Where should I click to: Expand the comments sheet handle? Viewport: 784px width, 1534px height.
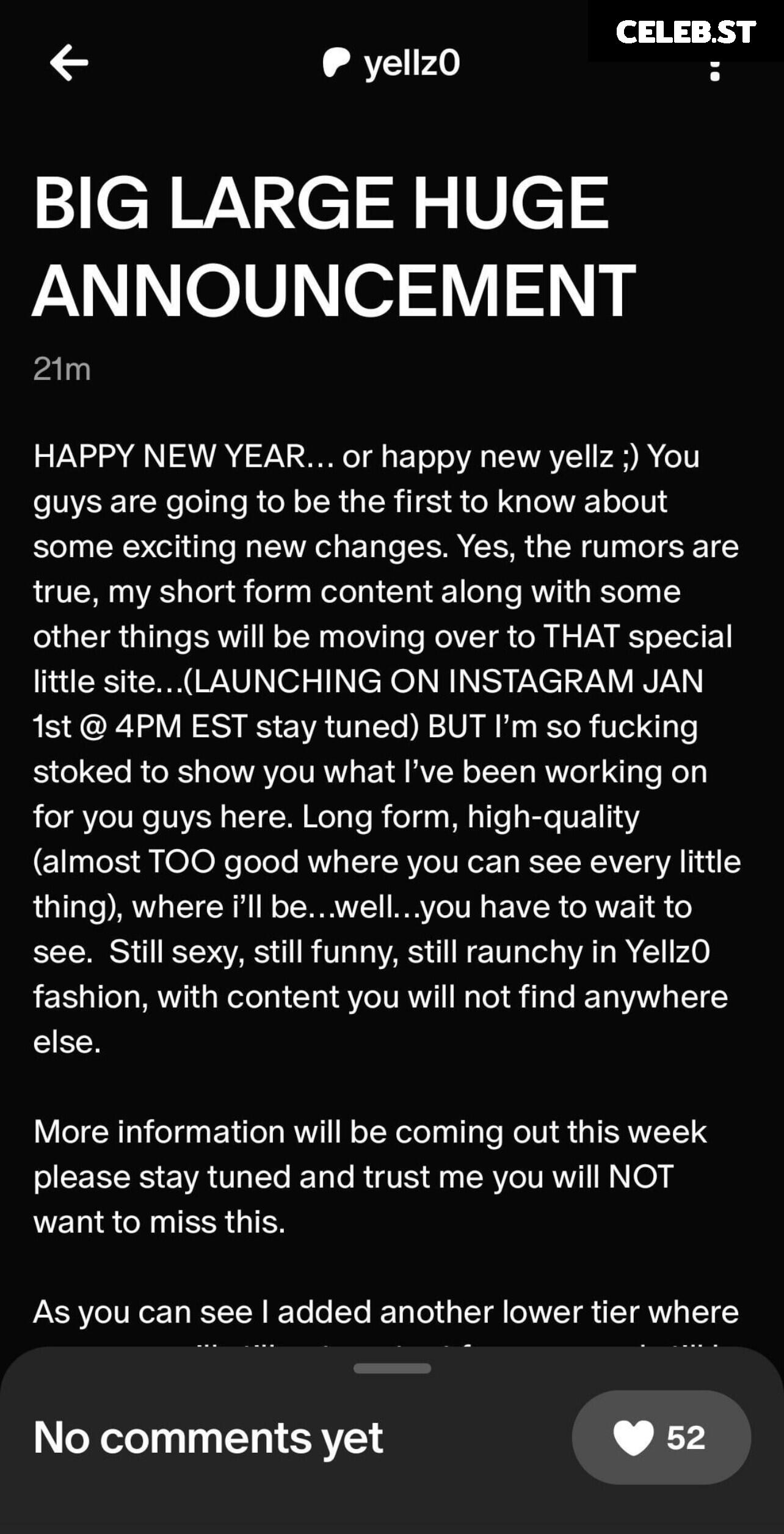[392, 1368]
